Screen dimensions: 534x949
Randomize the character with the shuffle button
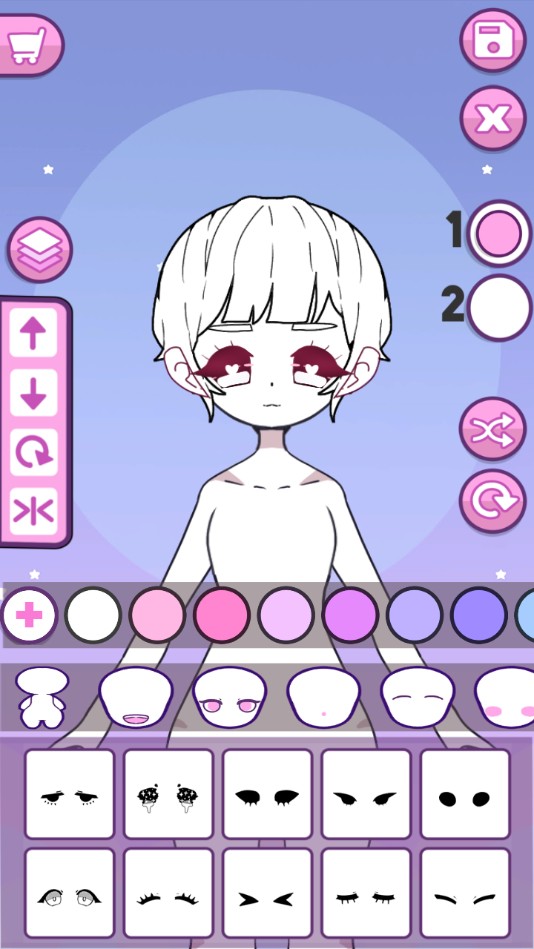click(x=493, y=429)
